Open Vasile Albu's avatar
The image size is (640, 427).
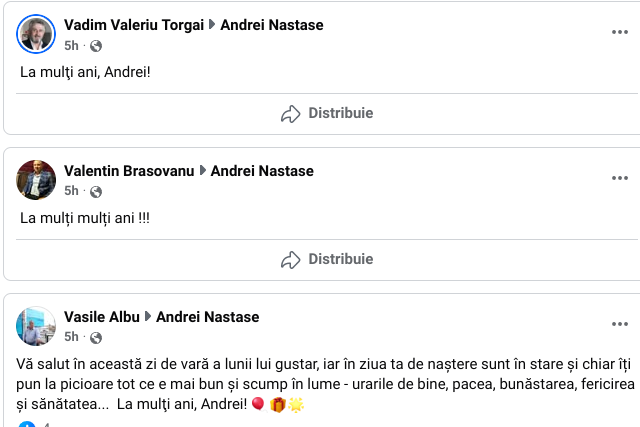pyautogui.click(x=36, y=326)
